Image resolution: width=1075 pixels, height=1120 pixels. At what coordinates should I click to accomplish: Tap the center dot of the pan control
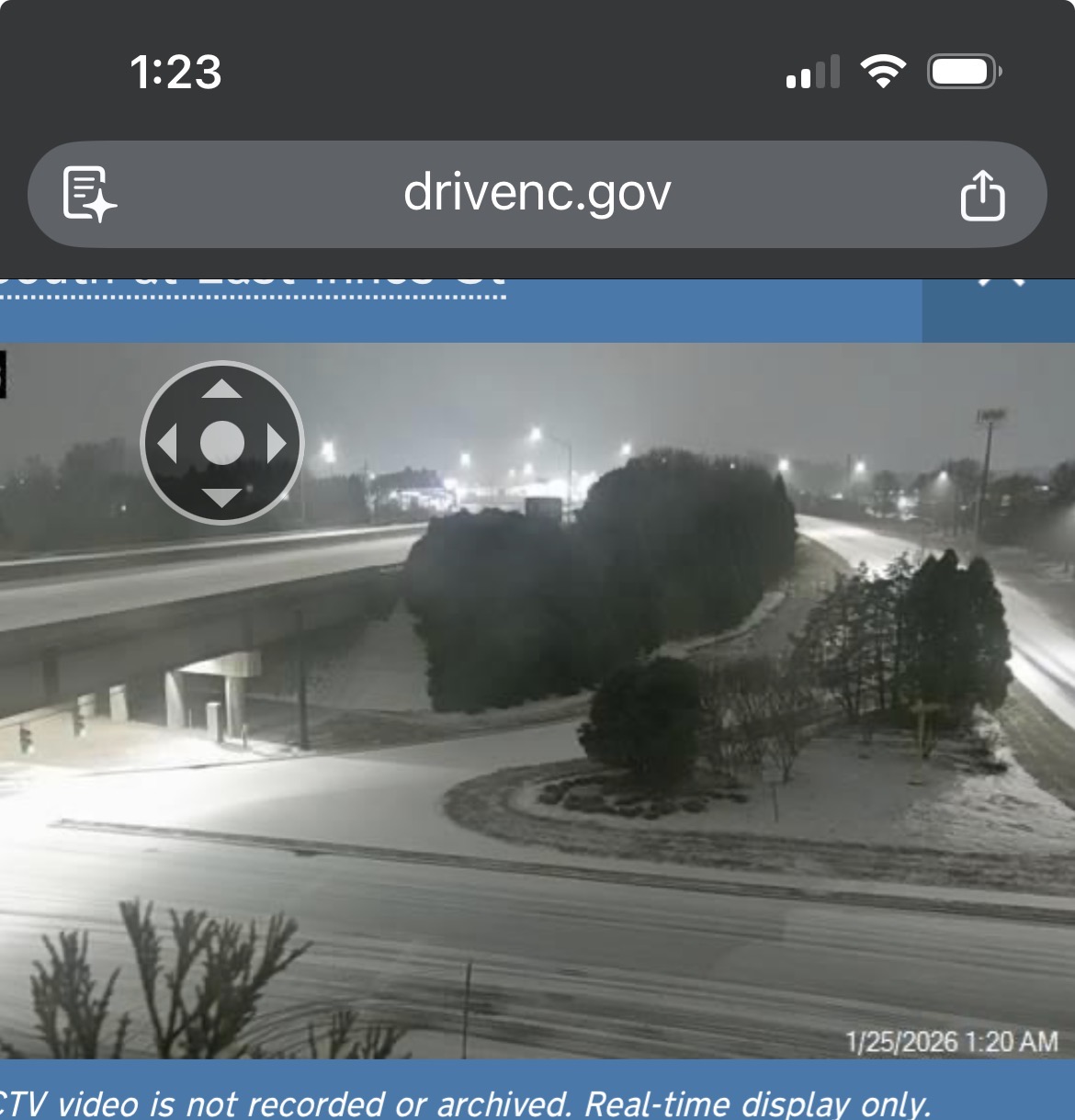(x=221, y=443)
